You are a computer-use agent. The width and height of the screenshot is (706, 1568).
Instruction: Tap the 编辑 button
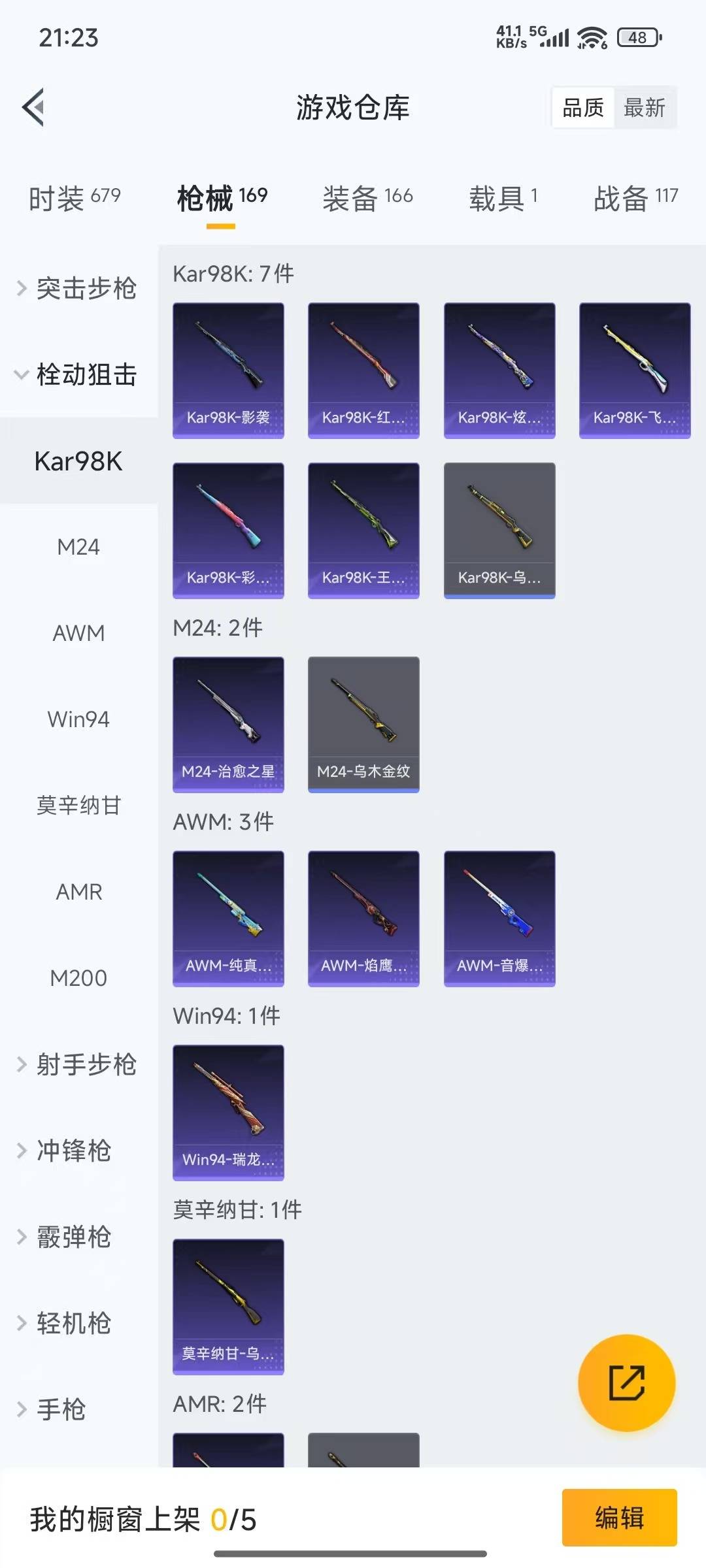tap(619, 1518)
